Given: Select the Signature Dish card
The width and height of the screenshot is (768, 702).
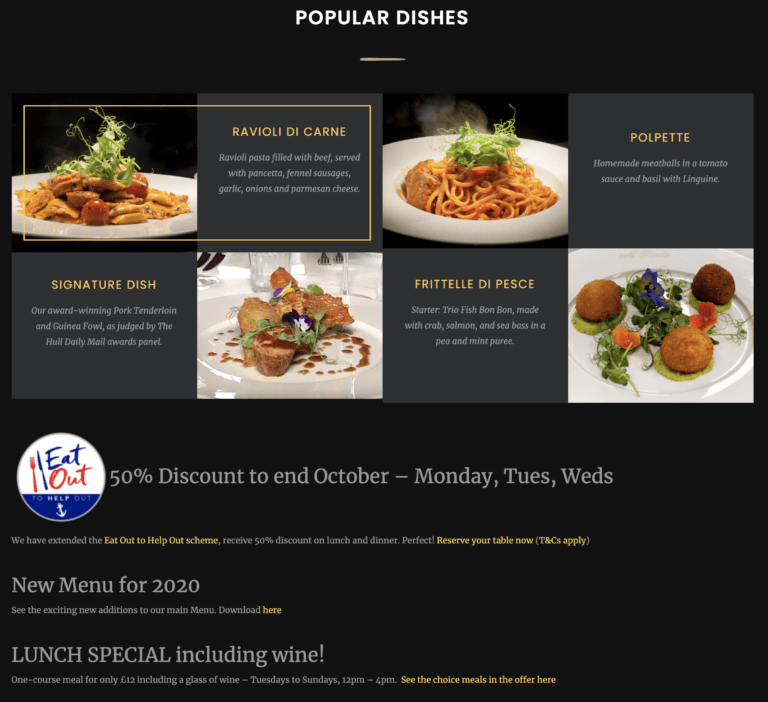Looking at the screenshot, I should pos(104,285).
